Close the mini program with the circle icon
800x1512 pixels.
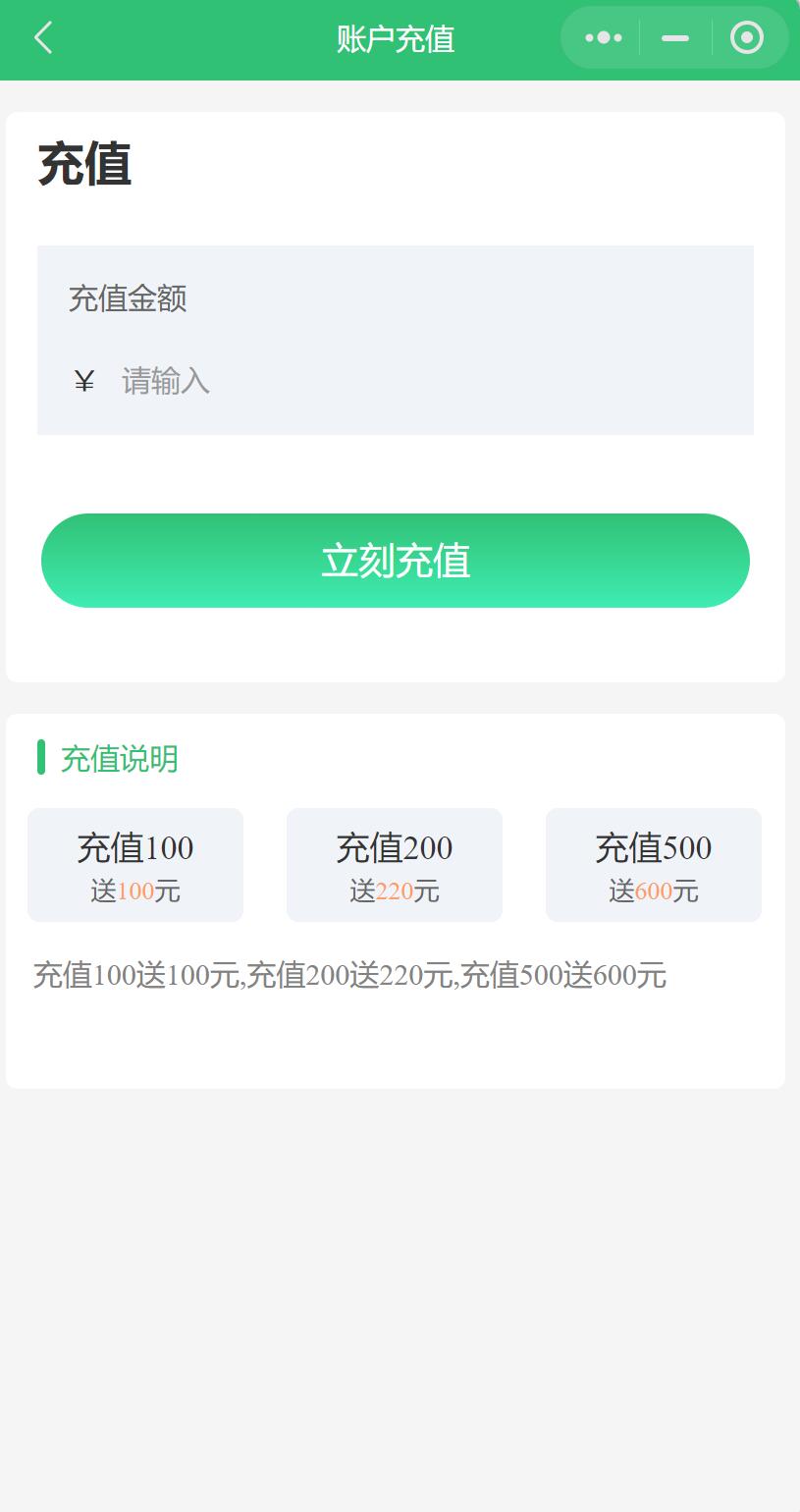coord(747,38)
